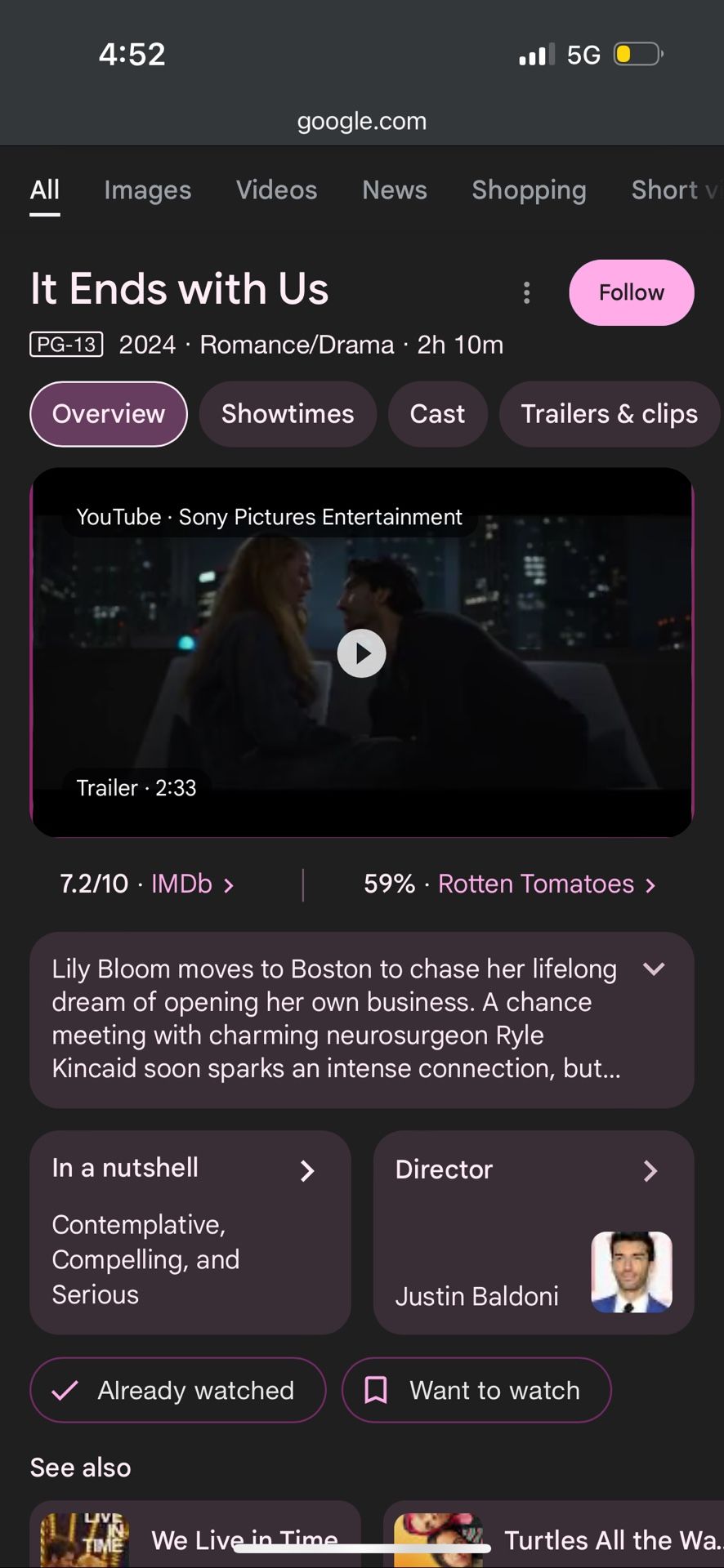Image resolution: width=724 pixels, height=1568 pixels.
Task: Follow It Ends with Us
Action: click(631, 292)
